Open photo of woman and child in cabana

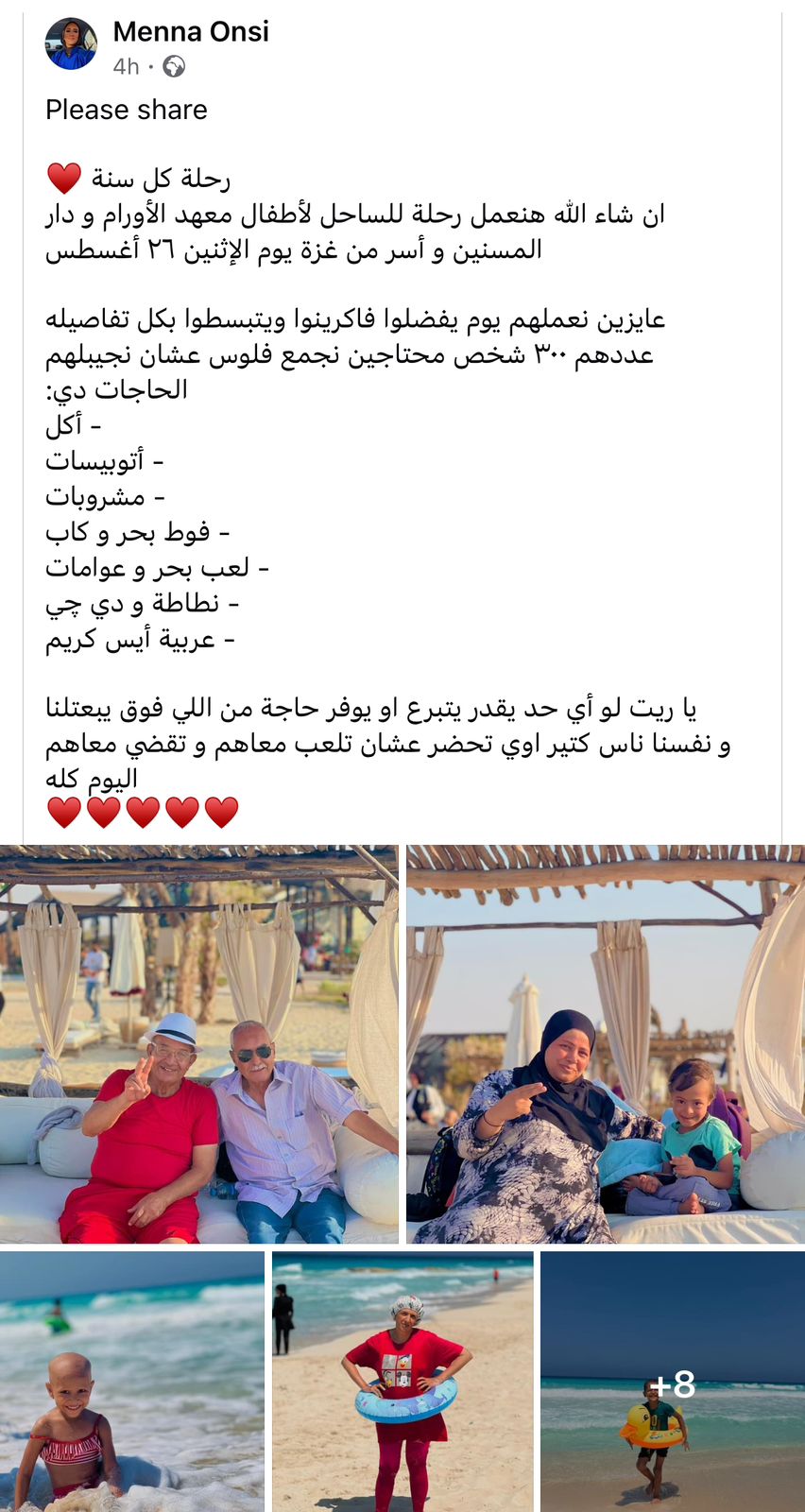[605, 1044]
